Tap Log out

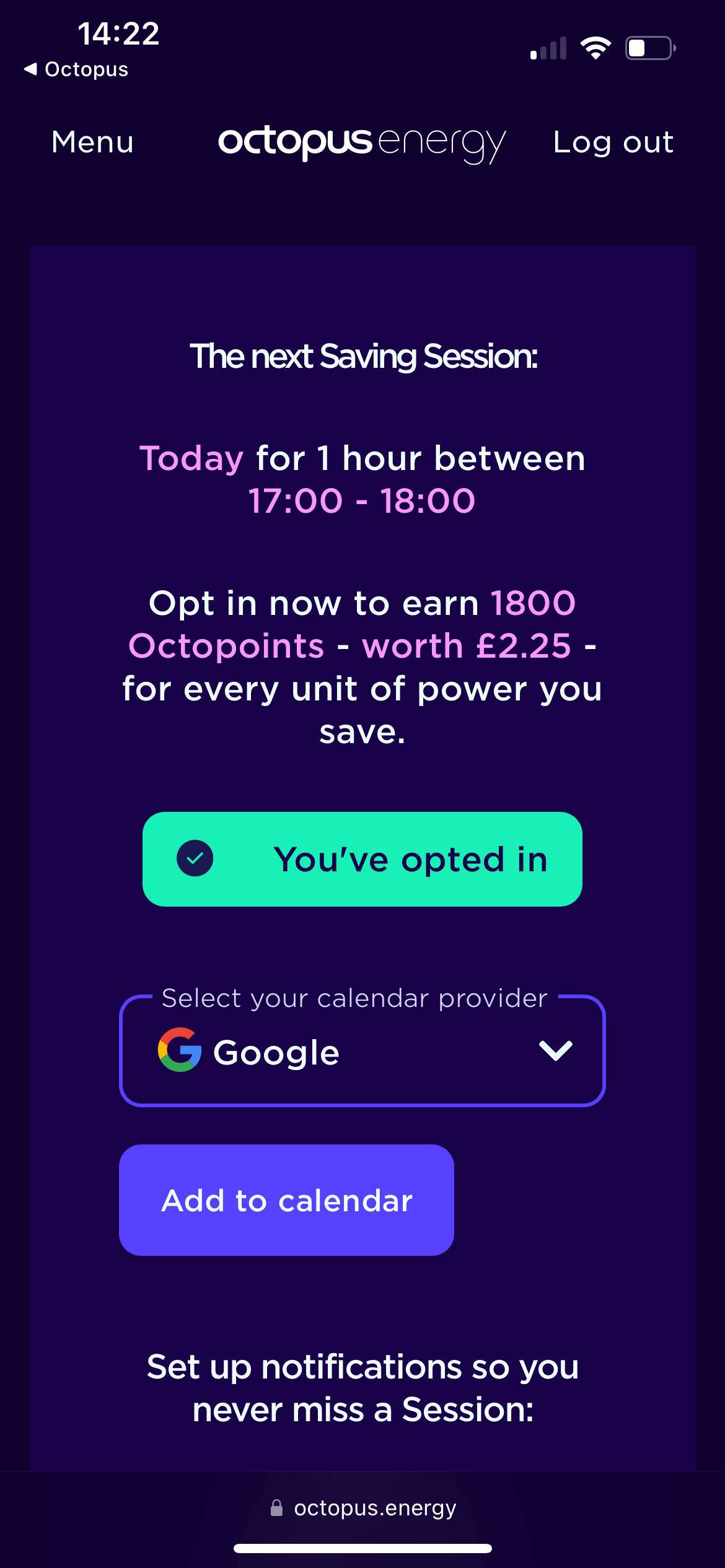(613, 142)
